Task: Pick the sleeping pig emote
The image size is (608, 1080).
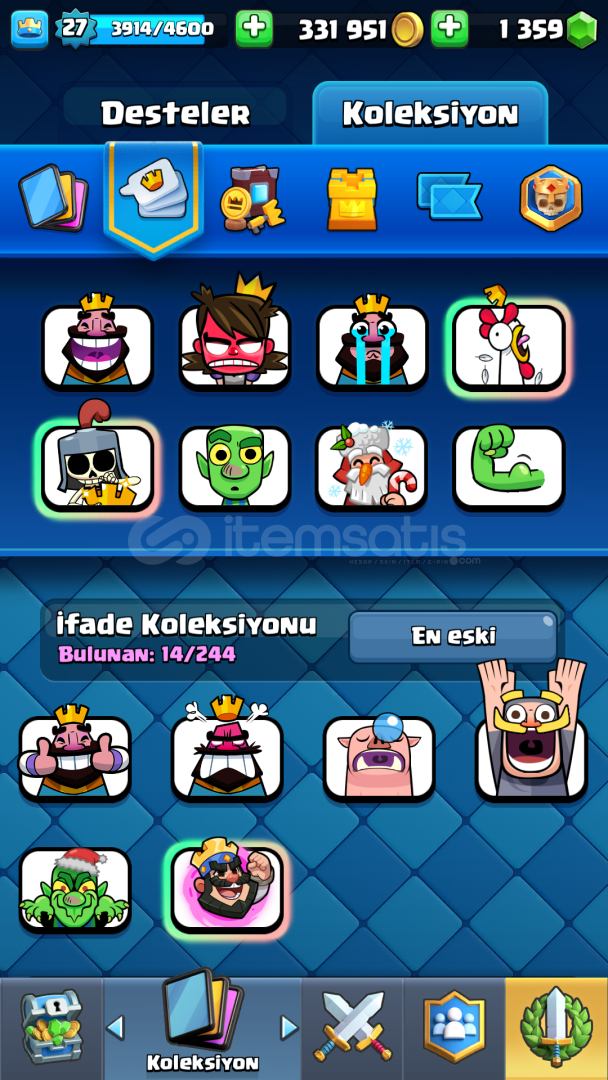Action: pos(379,756)
